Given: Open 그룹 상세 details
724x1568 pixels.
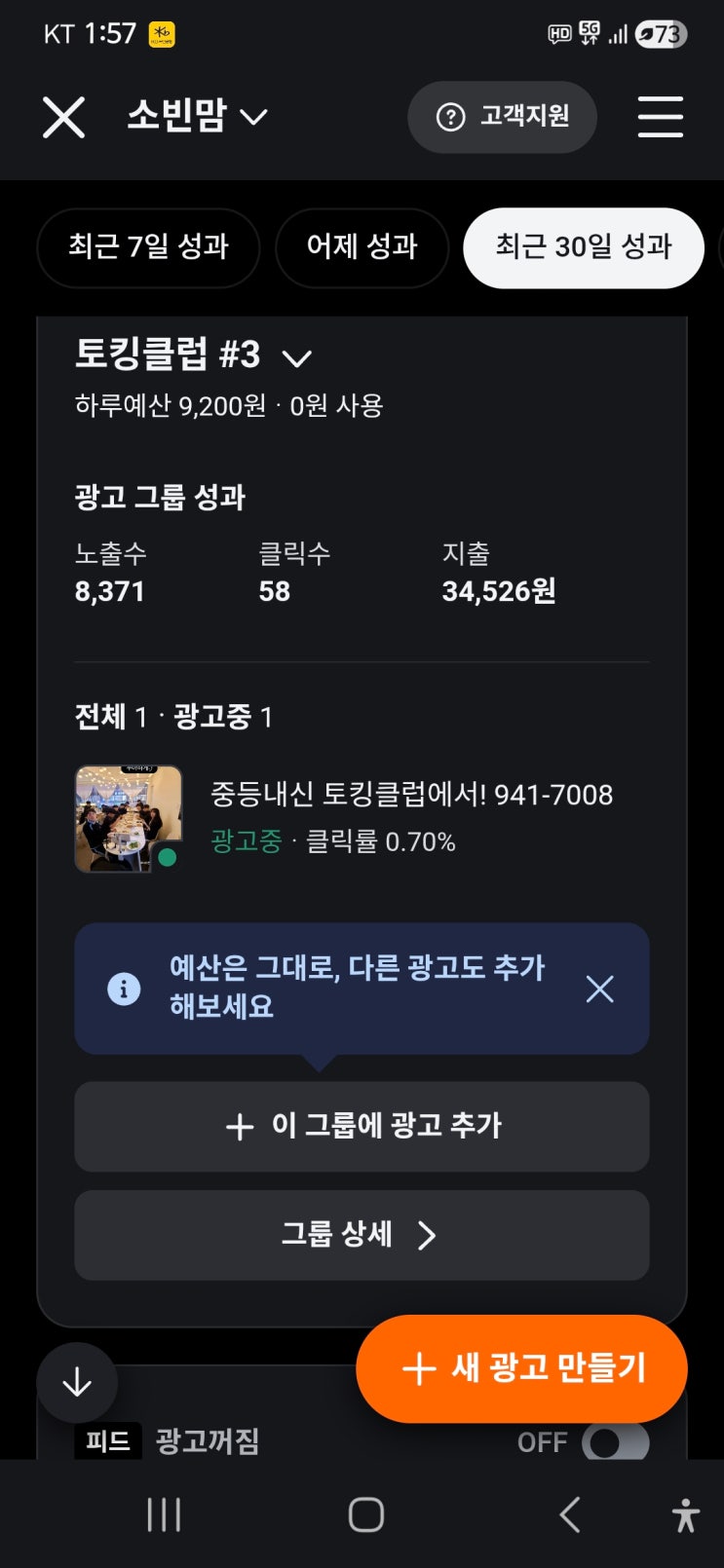Looking at the screenshot, I should coord(362,1235).
